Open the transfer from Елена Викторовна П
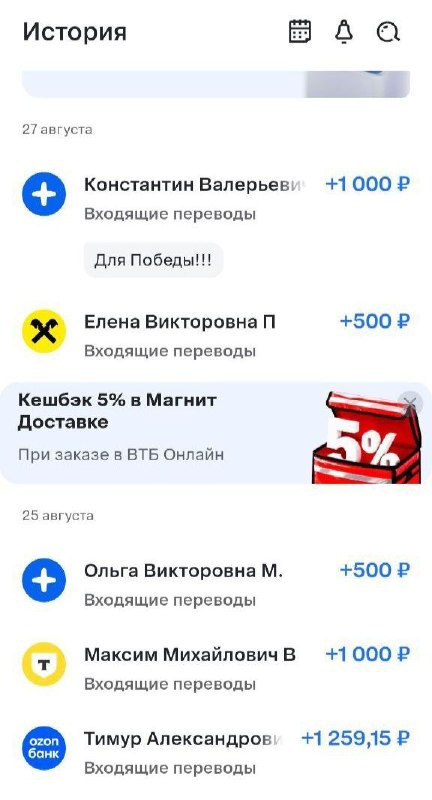 [216, 335]
